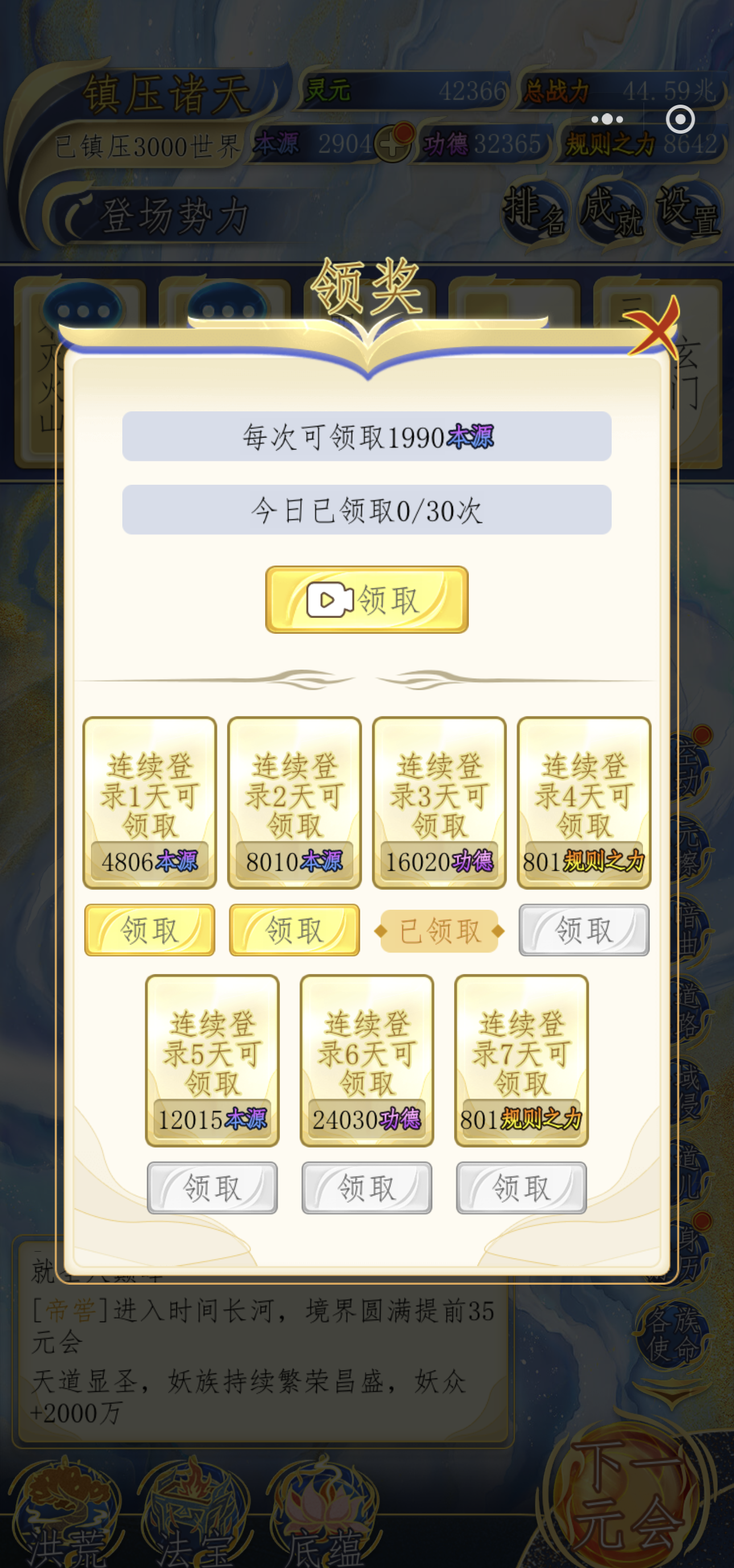Viewport: 734px width, 1568px height.
Task: Tap 领取 under the 6-day 24030 功德 reward
Action: [367, 1187]
